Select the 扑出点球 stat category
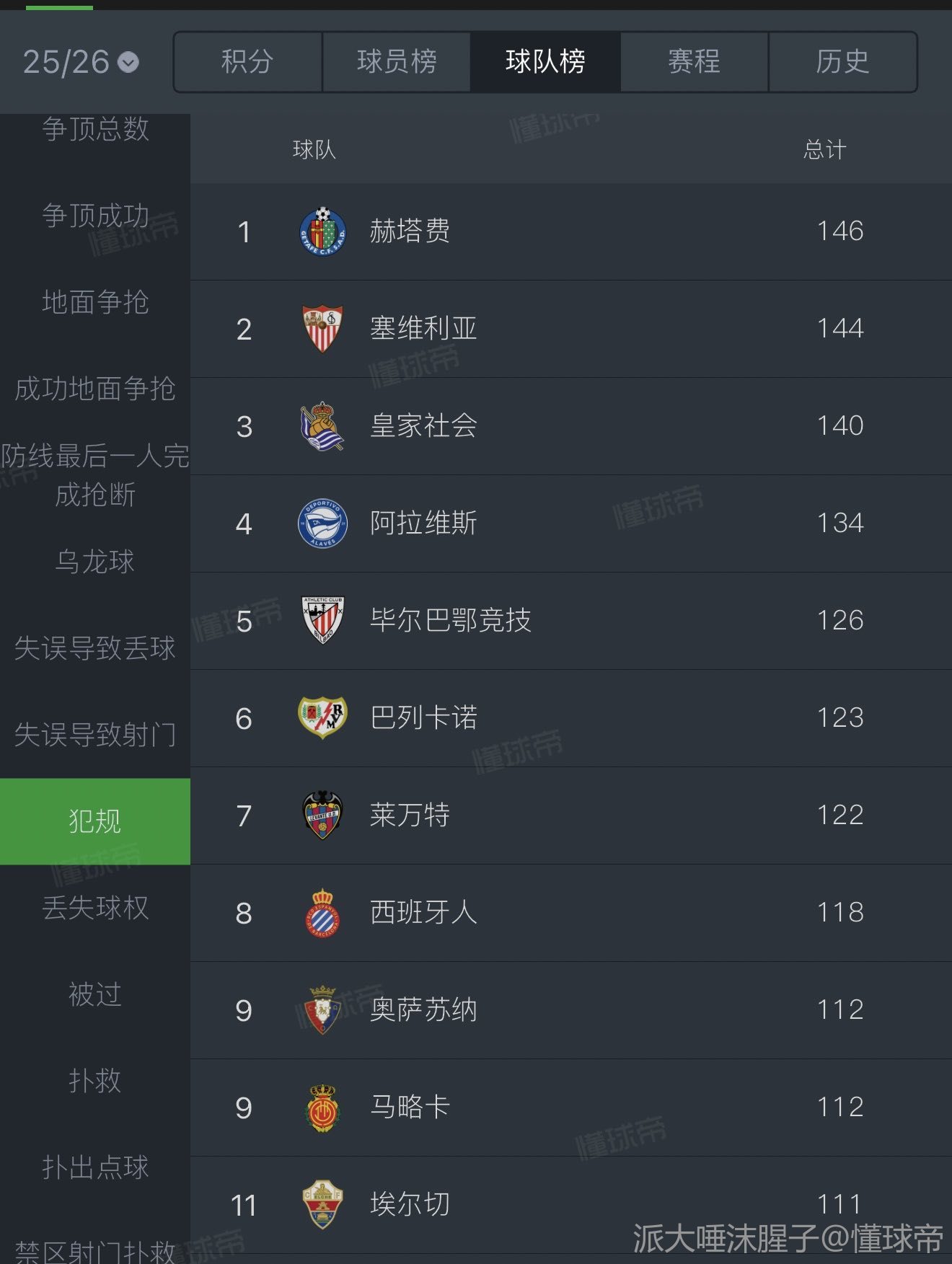This screenshot has height=1264, width=952. (95, 1167)
